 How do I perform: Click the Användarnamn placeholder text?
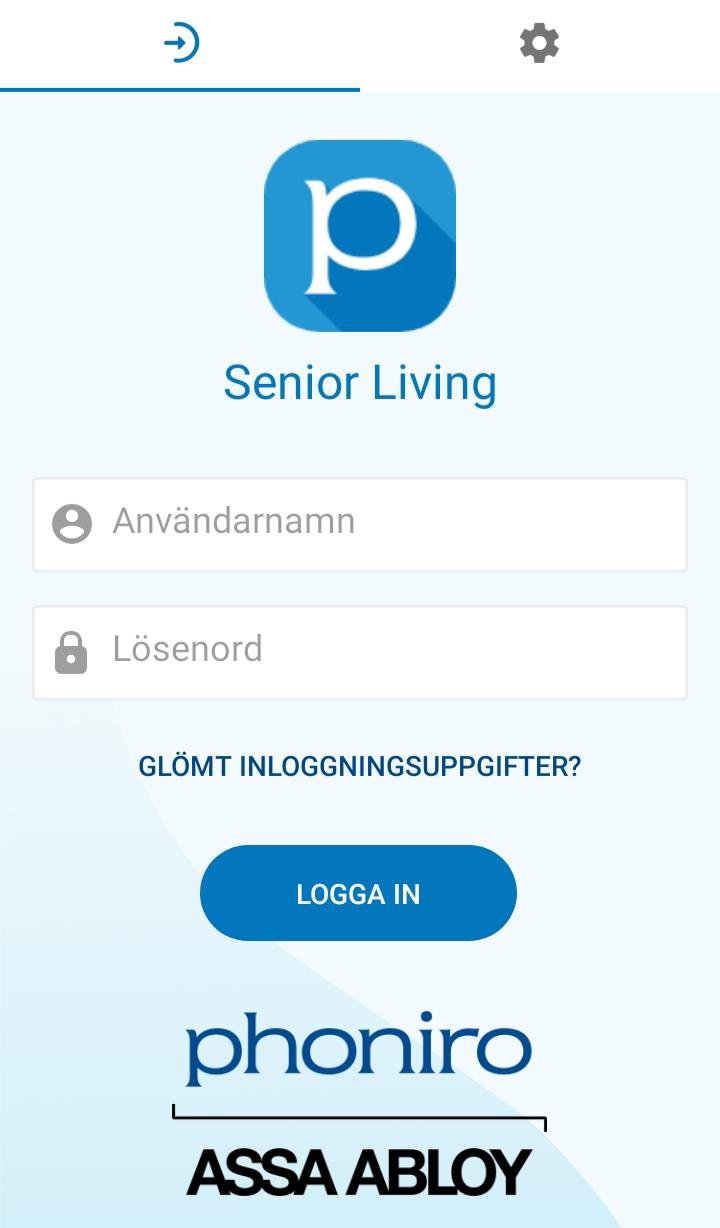point(233,521)
